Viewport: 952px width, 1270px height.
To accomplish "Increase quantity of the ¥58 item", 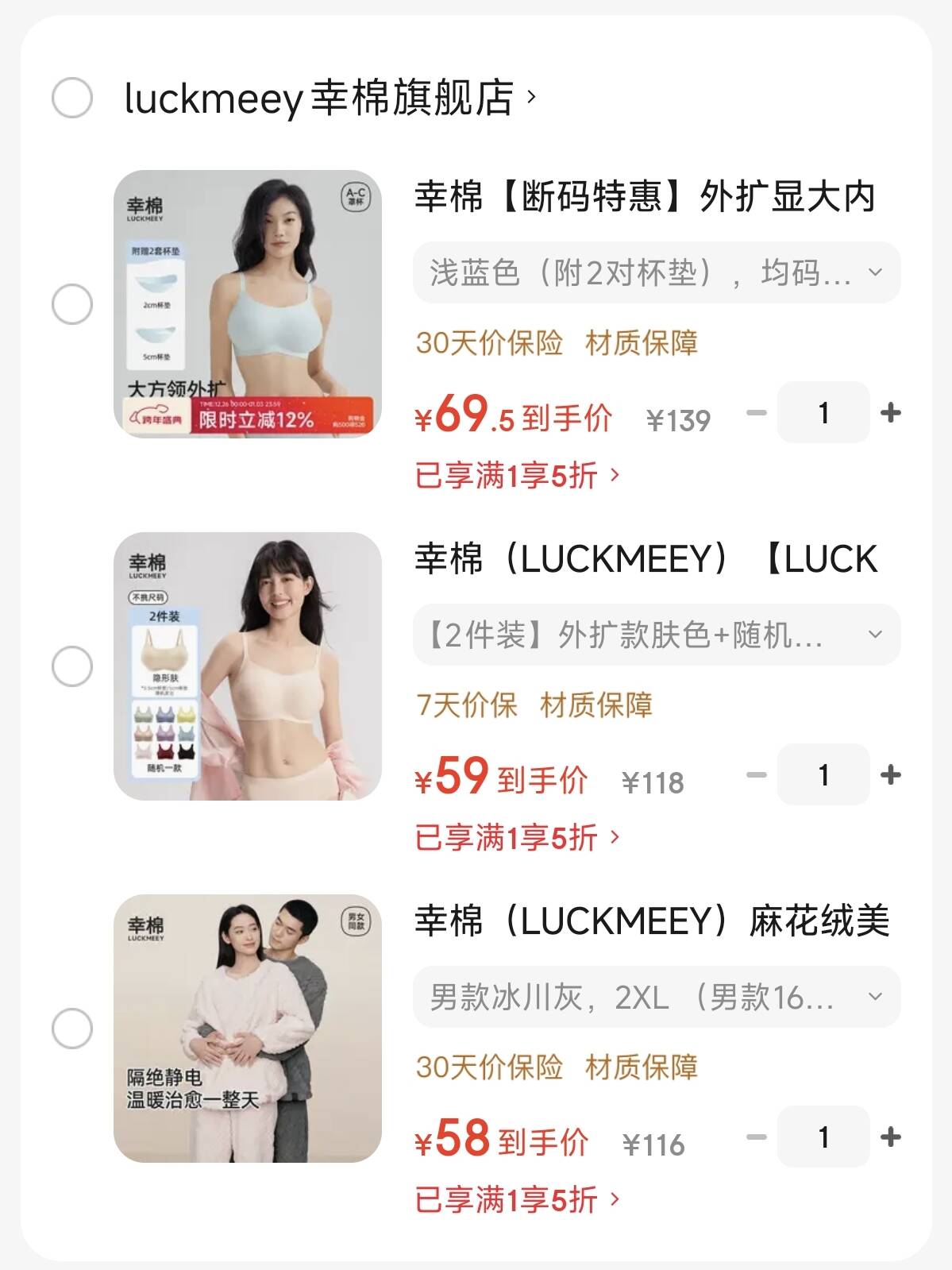I will coord(891,1137).
